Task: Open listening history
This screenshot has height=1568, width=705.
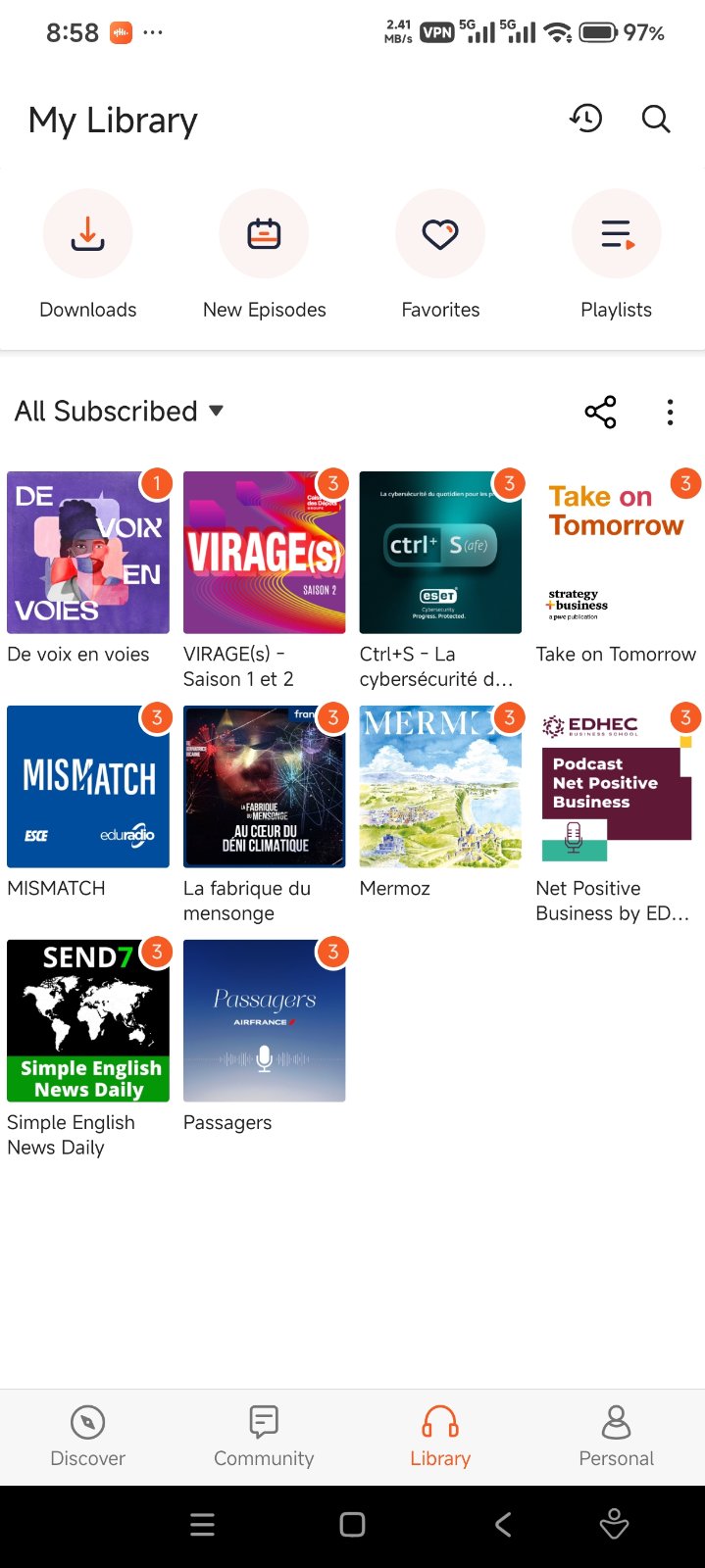Action: coord(585,119)
